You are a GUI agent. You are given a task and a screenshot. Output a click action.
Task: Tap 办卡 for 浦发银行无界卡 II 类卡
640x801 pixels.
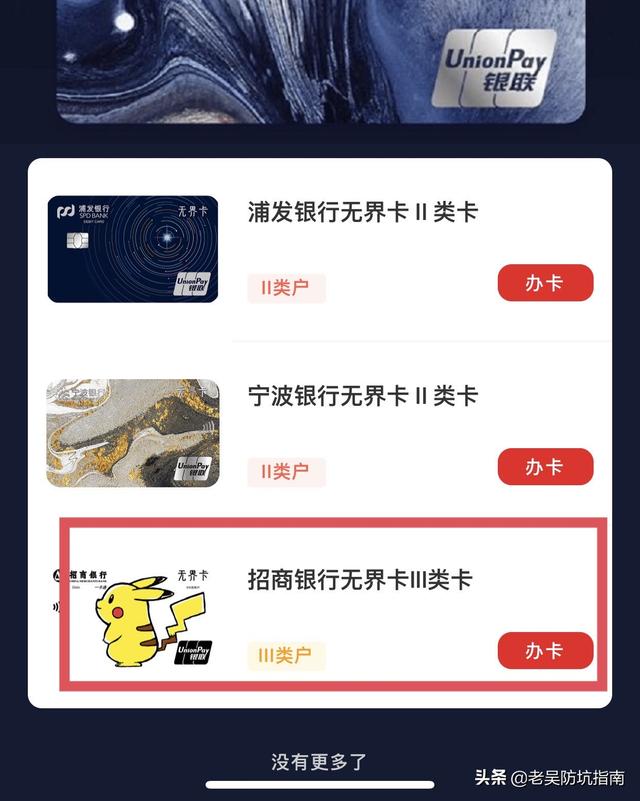pos(545,283)
